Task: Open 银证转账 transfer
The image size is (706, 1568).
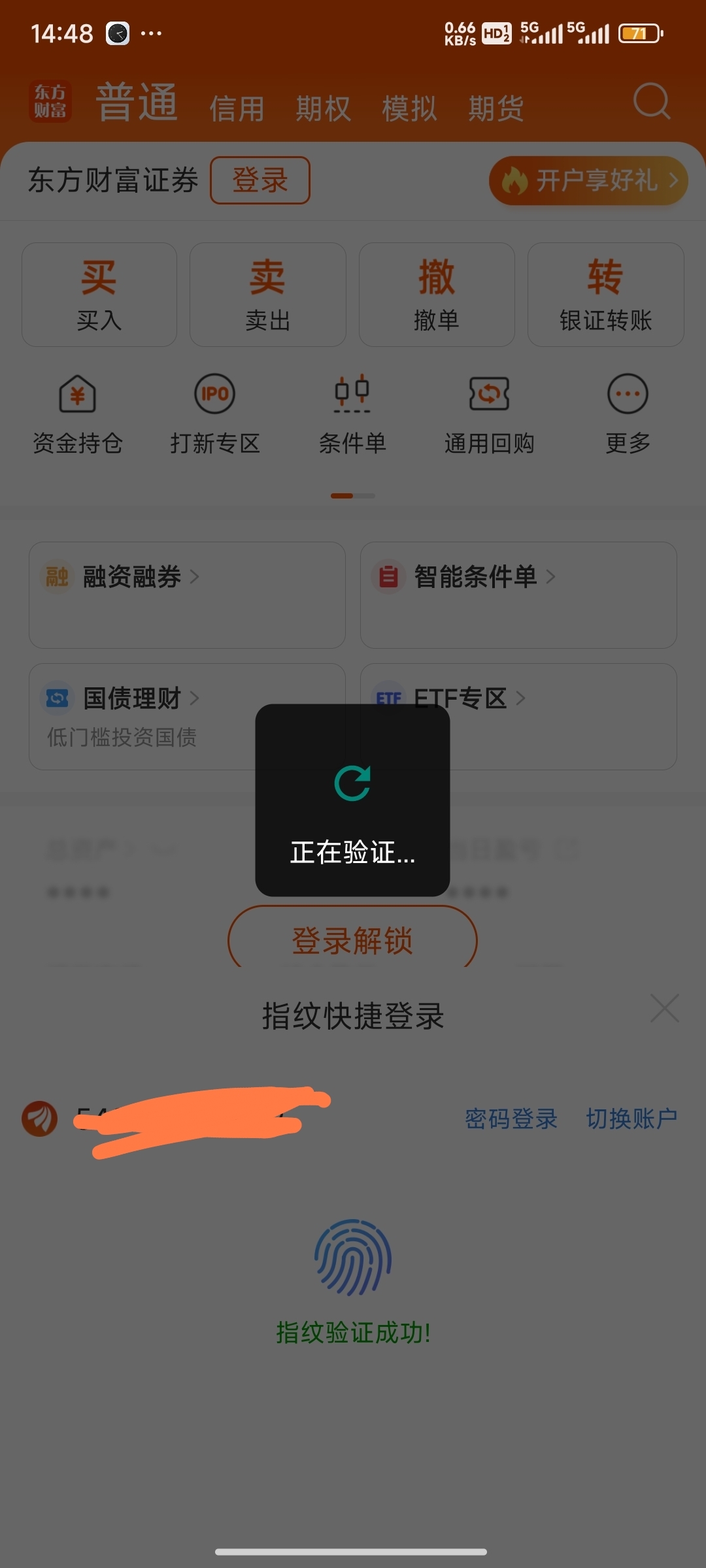Action: 606,295
